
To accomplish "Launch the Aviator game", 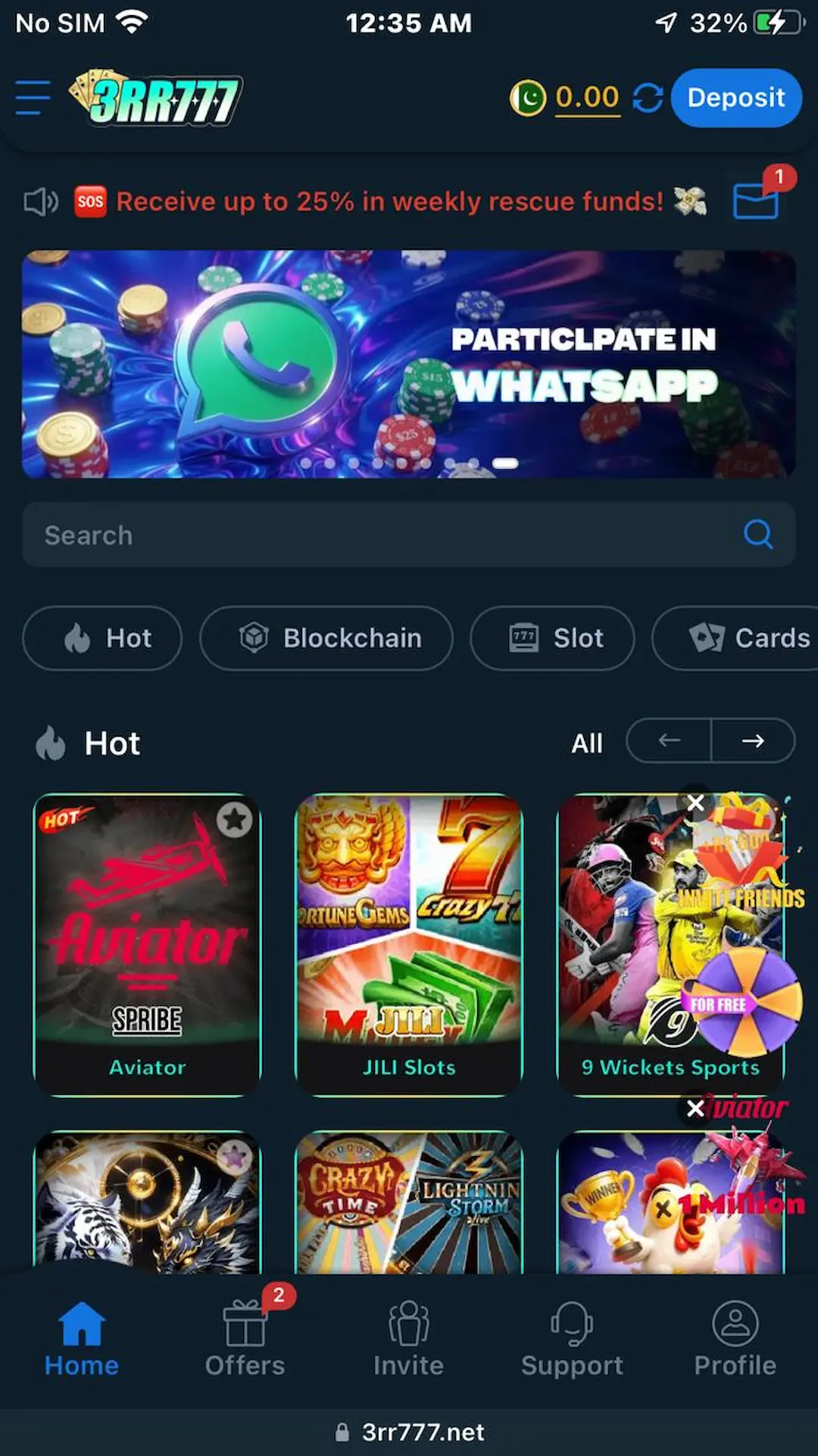I will (148, 939).
